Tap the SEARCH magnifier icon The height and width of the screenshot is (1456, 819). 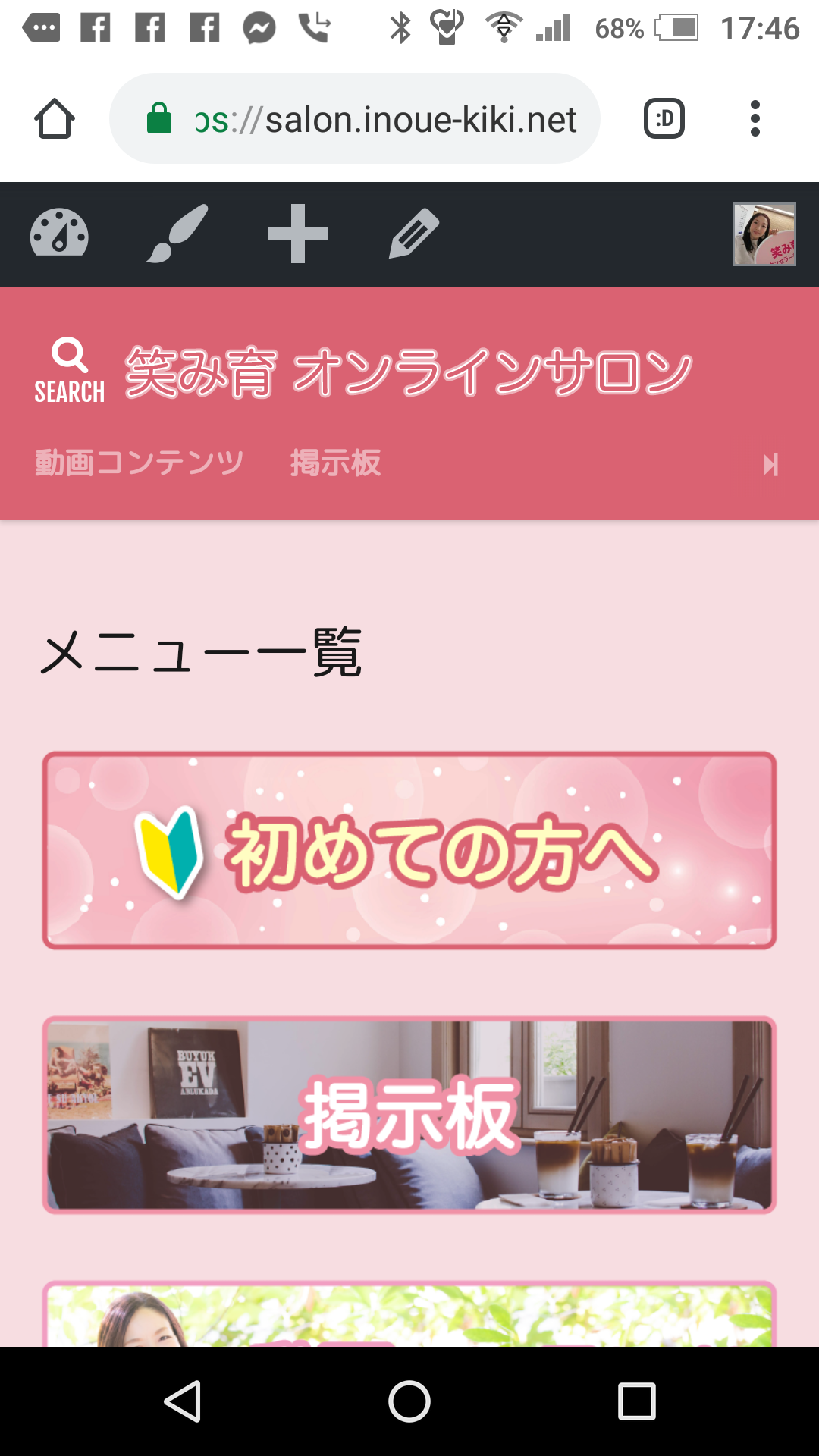pos(70,371)
